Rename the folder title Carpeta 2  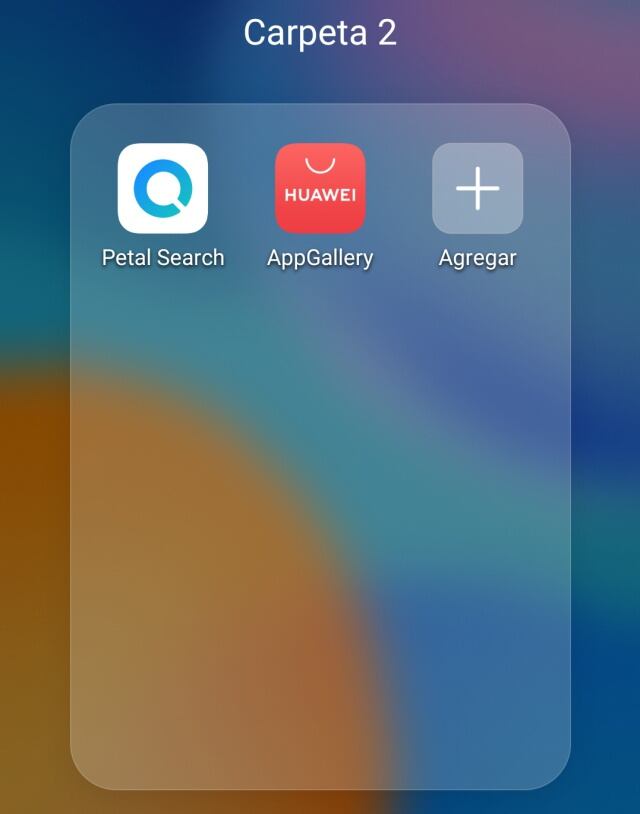click(320, 32)
